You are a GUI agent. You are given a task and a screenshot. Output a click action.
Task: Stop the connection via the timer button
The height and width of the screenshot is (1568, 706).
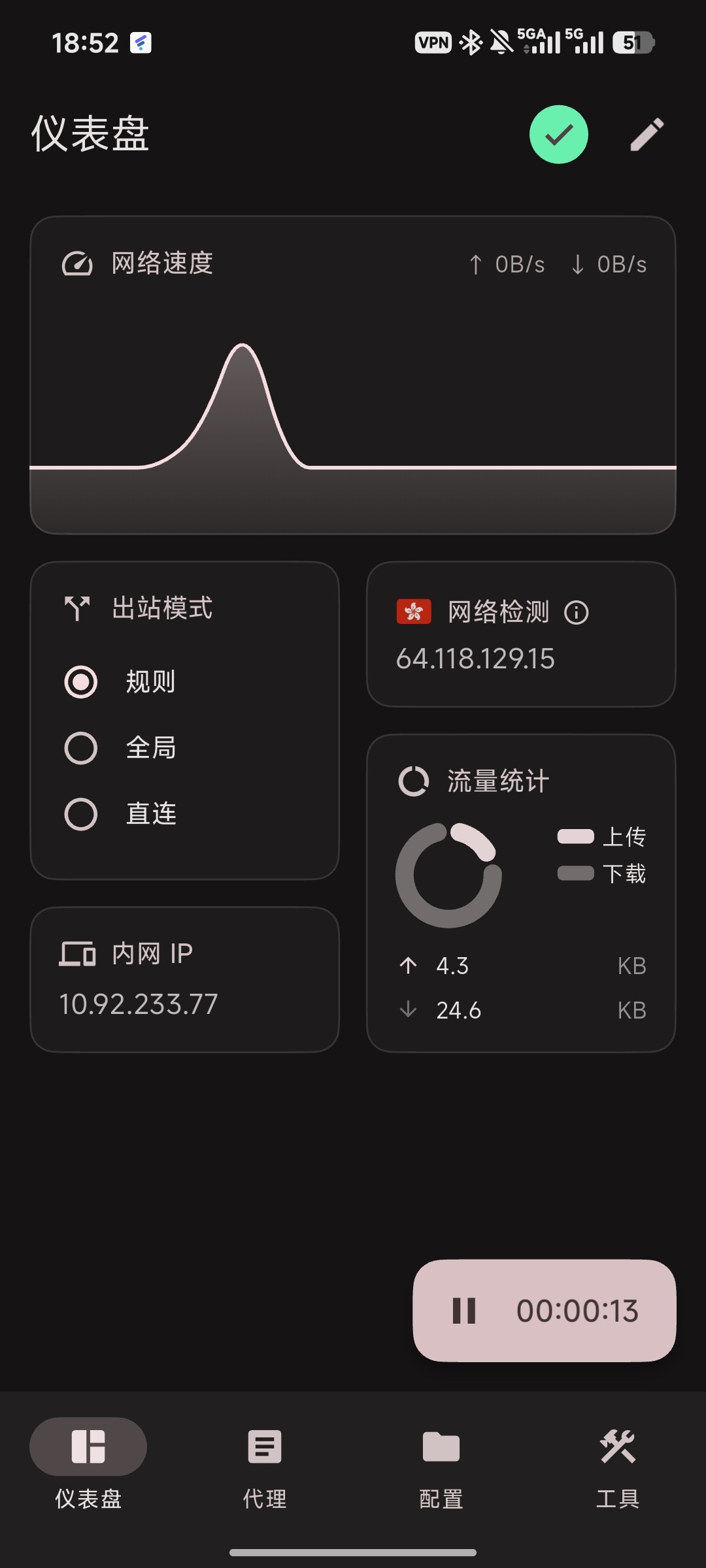(x=544, y=1310)
